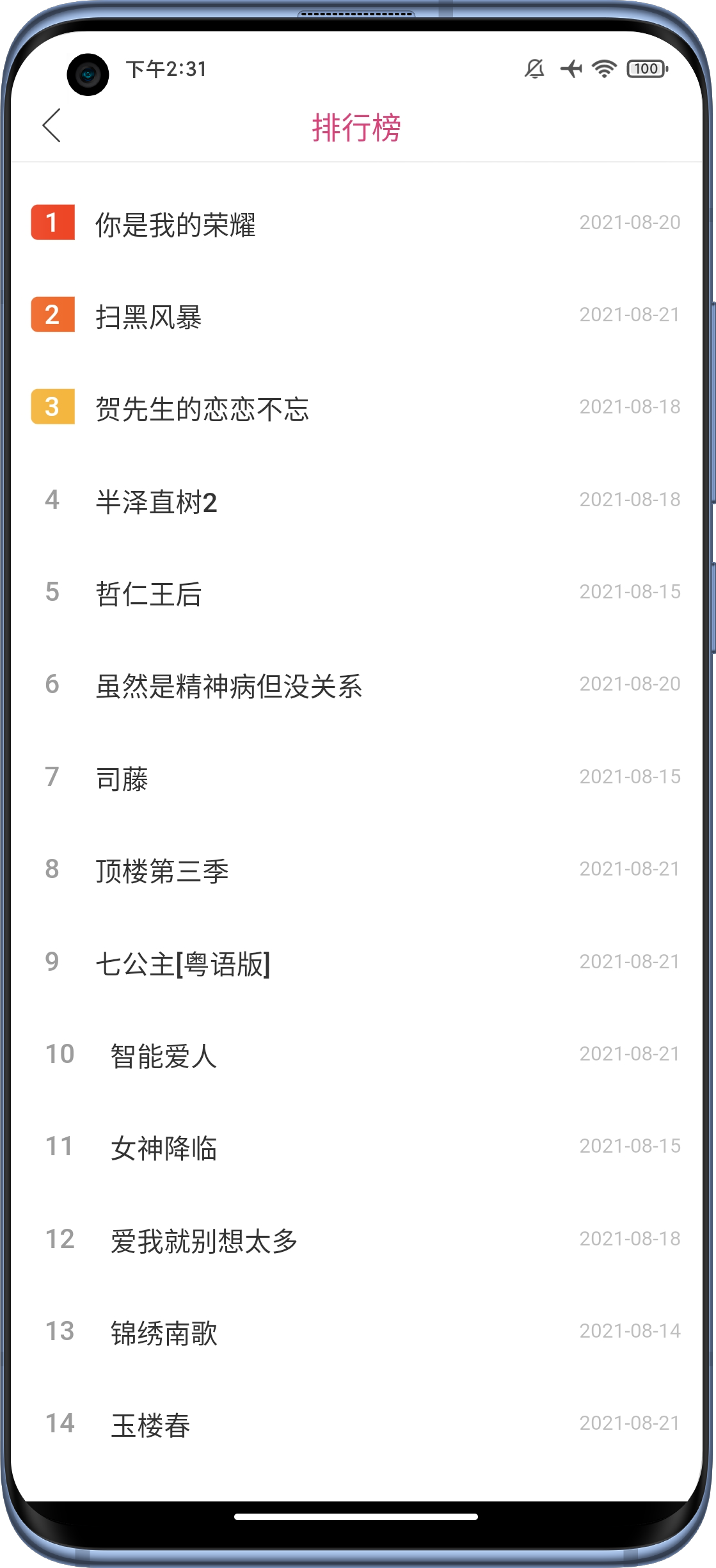Go back using the top-left arrow
Image resolution: width=716 pixels, height=1568 pixels.
click(x=51, y=125)
